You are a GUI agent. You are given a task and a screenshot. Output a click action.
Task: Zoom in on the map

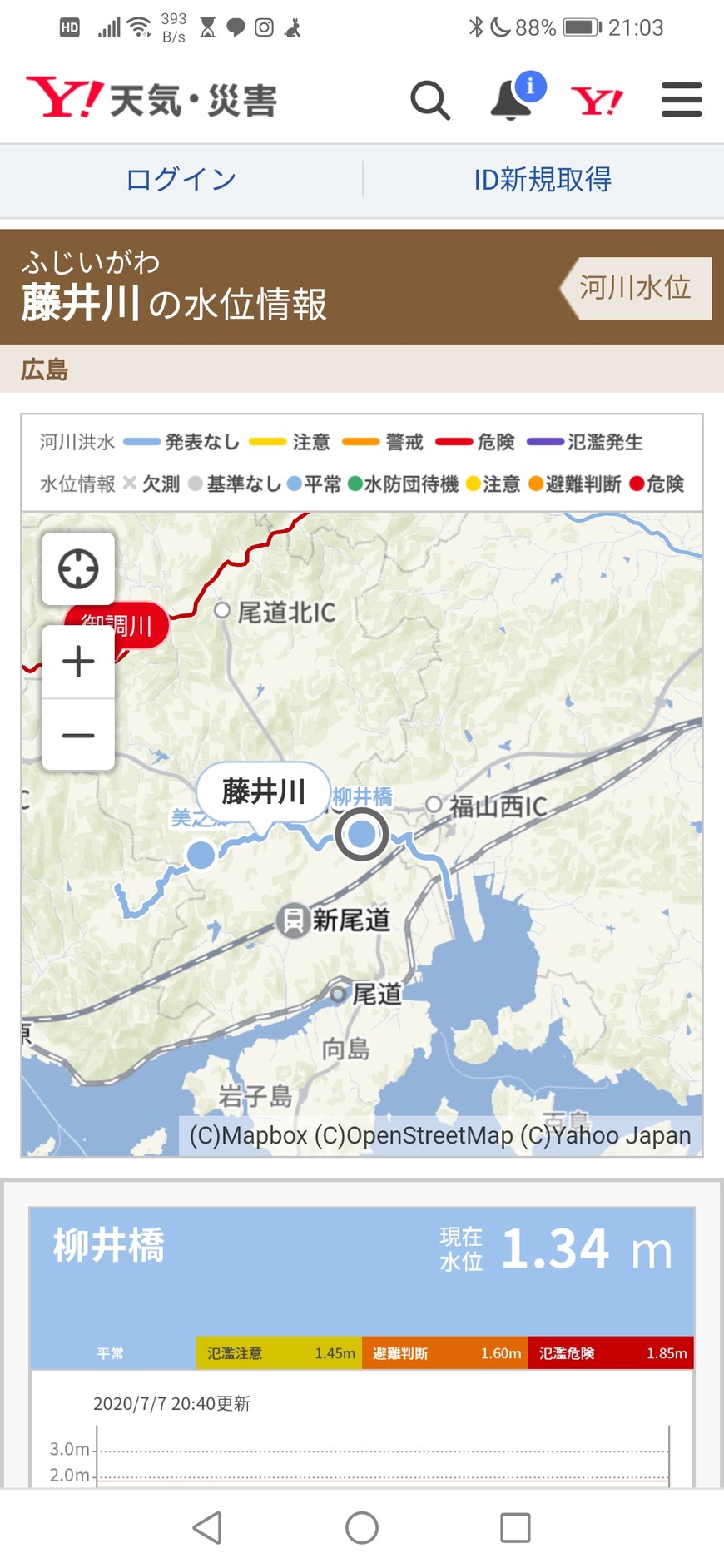(78, 662)
